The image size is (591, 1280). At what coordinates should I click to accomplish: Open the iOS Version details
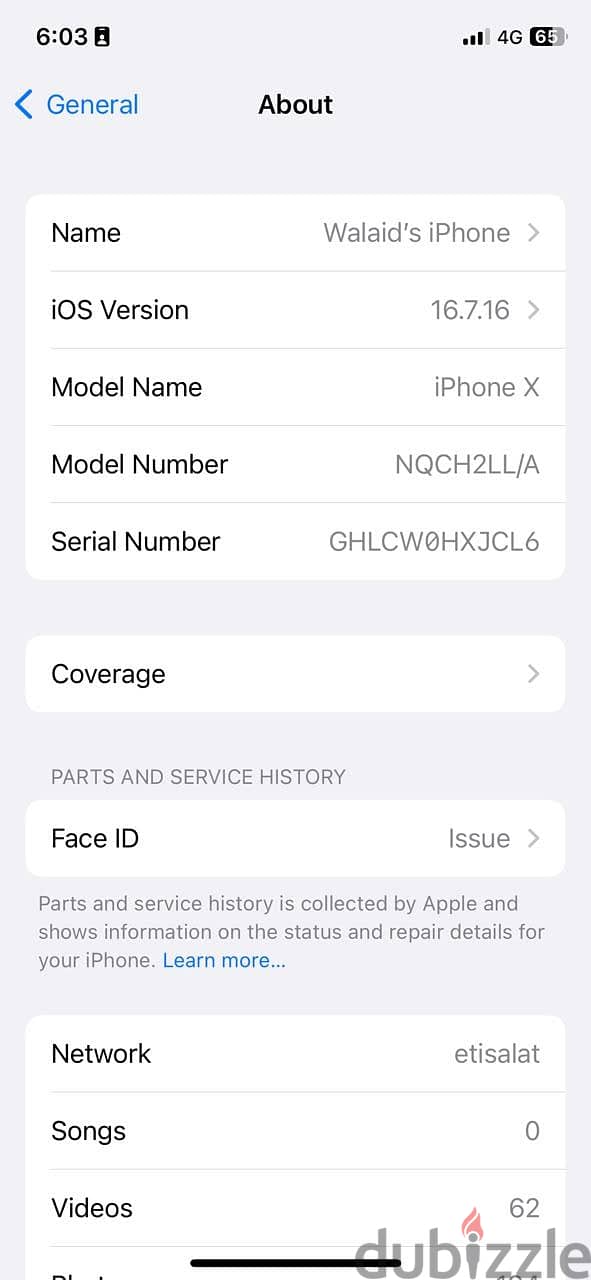(295, 310)
